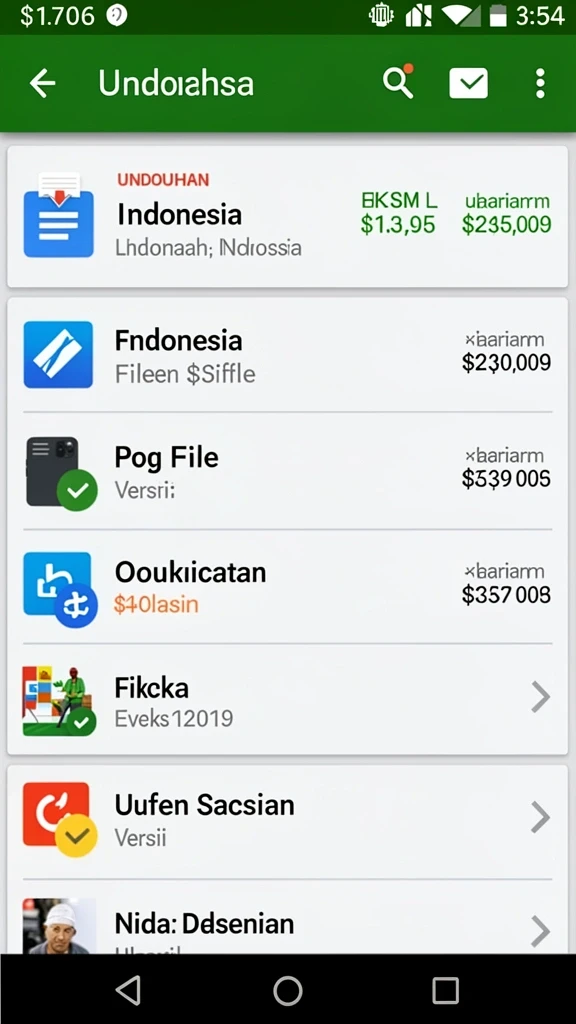This screenshot has height=1024, width=576.
Task: Select the Pog File row
Action: click(x=287, y=471)
